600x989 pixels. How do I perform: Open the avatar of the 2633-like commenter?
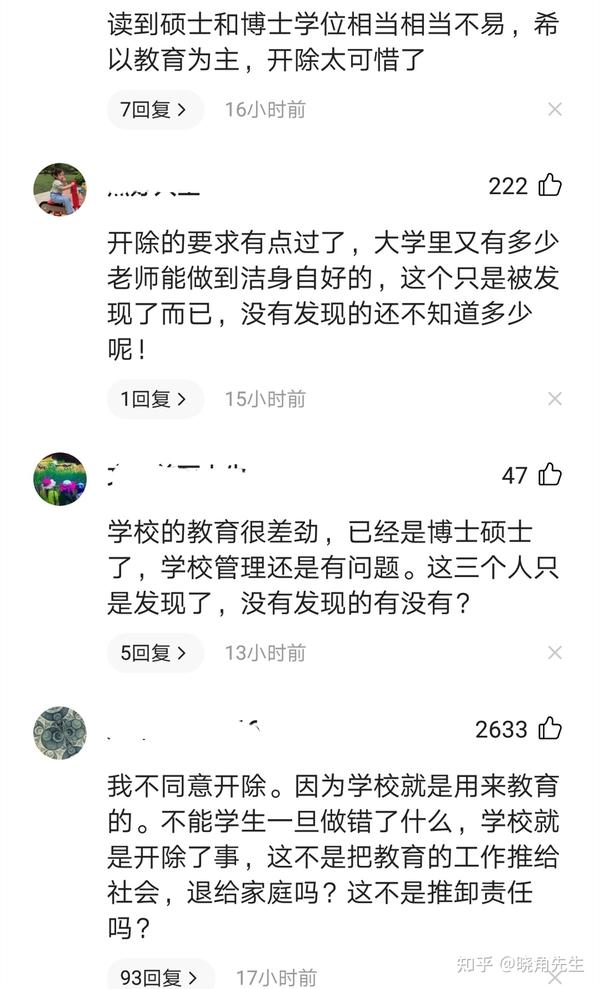60,733
